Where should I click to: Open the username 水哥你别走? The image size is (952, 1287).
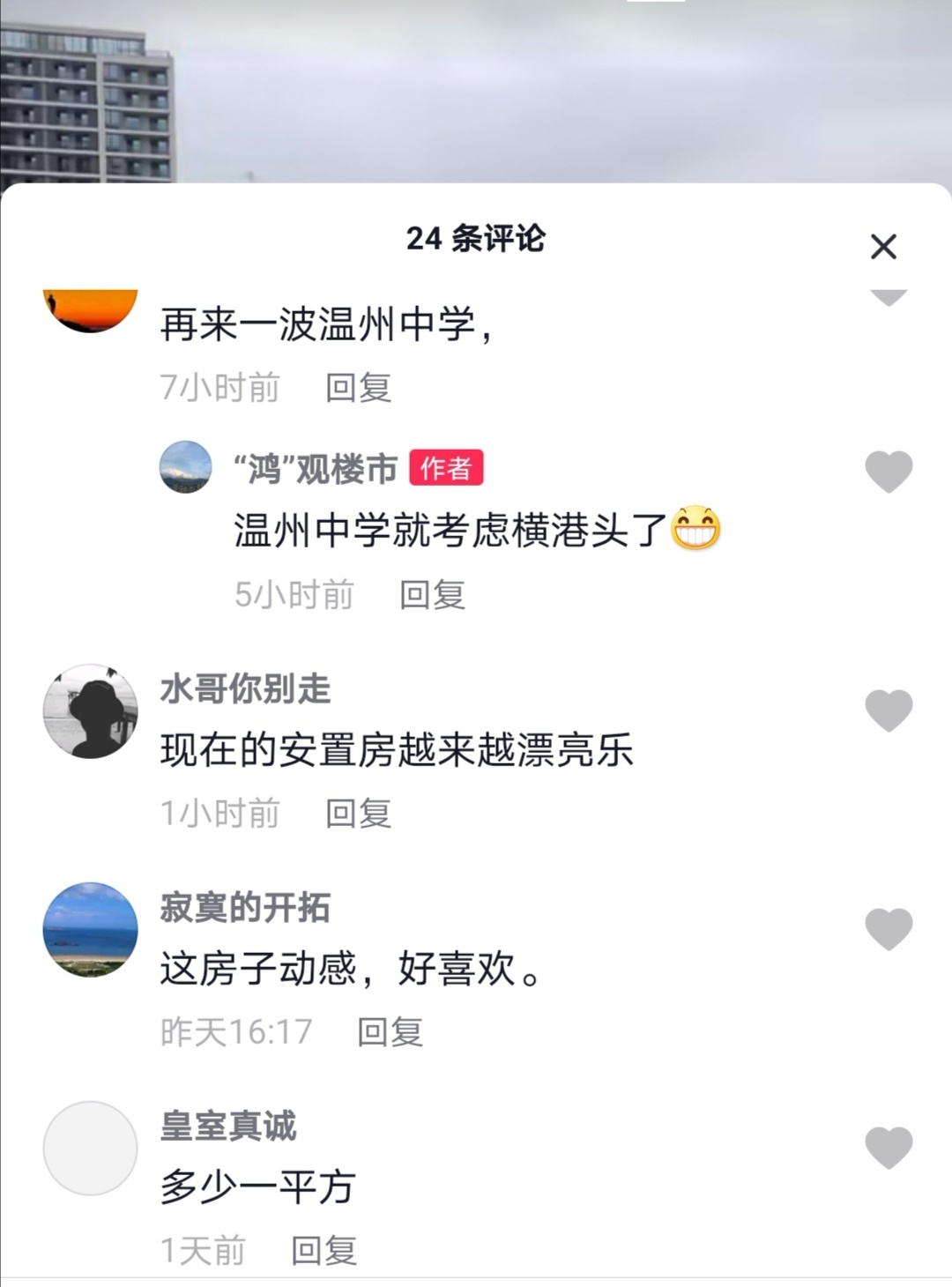tap(245, 688)
